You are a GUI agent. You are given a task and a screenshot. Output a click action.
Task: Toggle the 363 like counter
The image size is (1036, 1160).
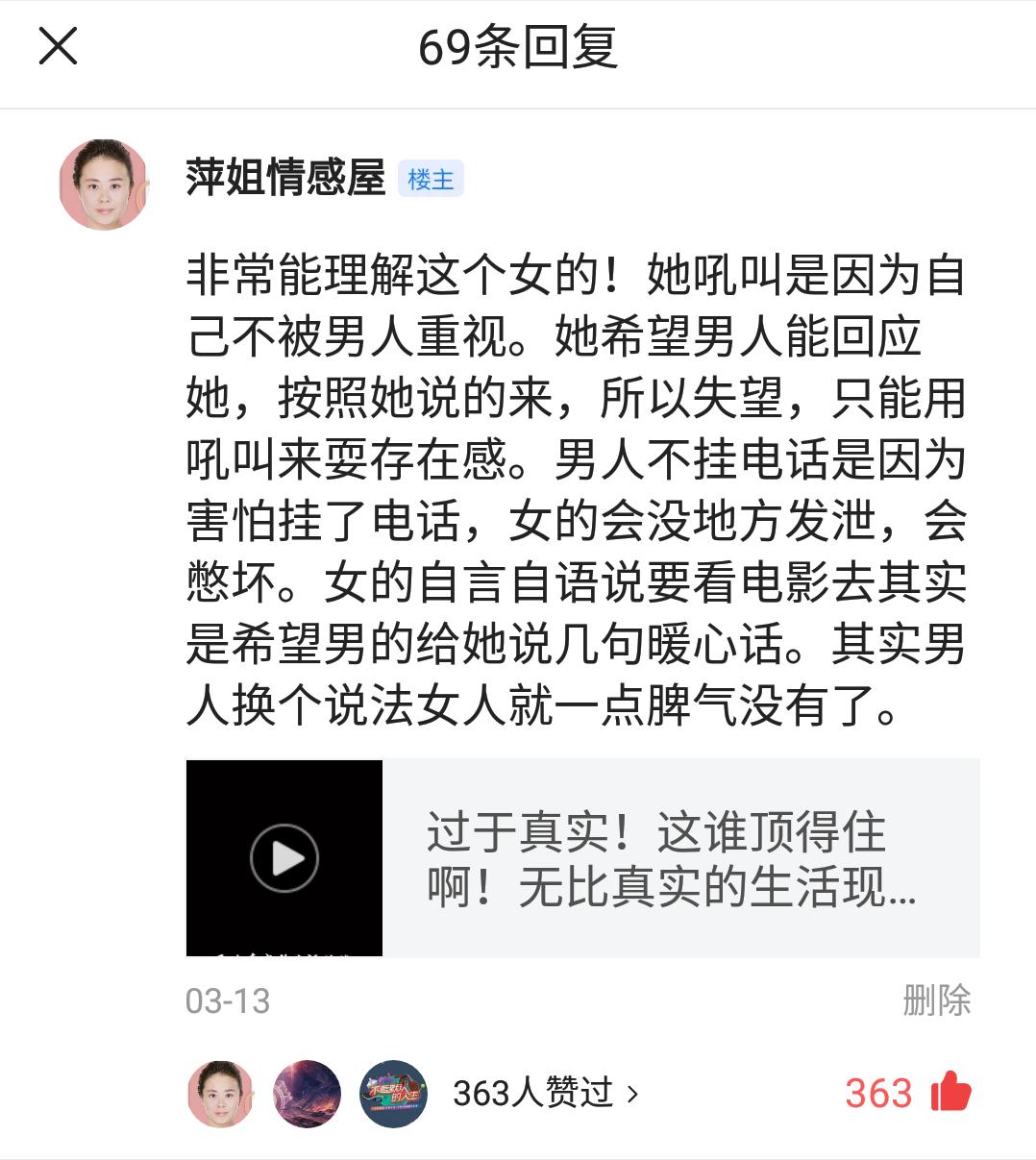point(878,1093)
